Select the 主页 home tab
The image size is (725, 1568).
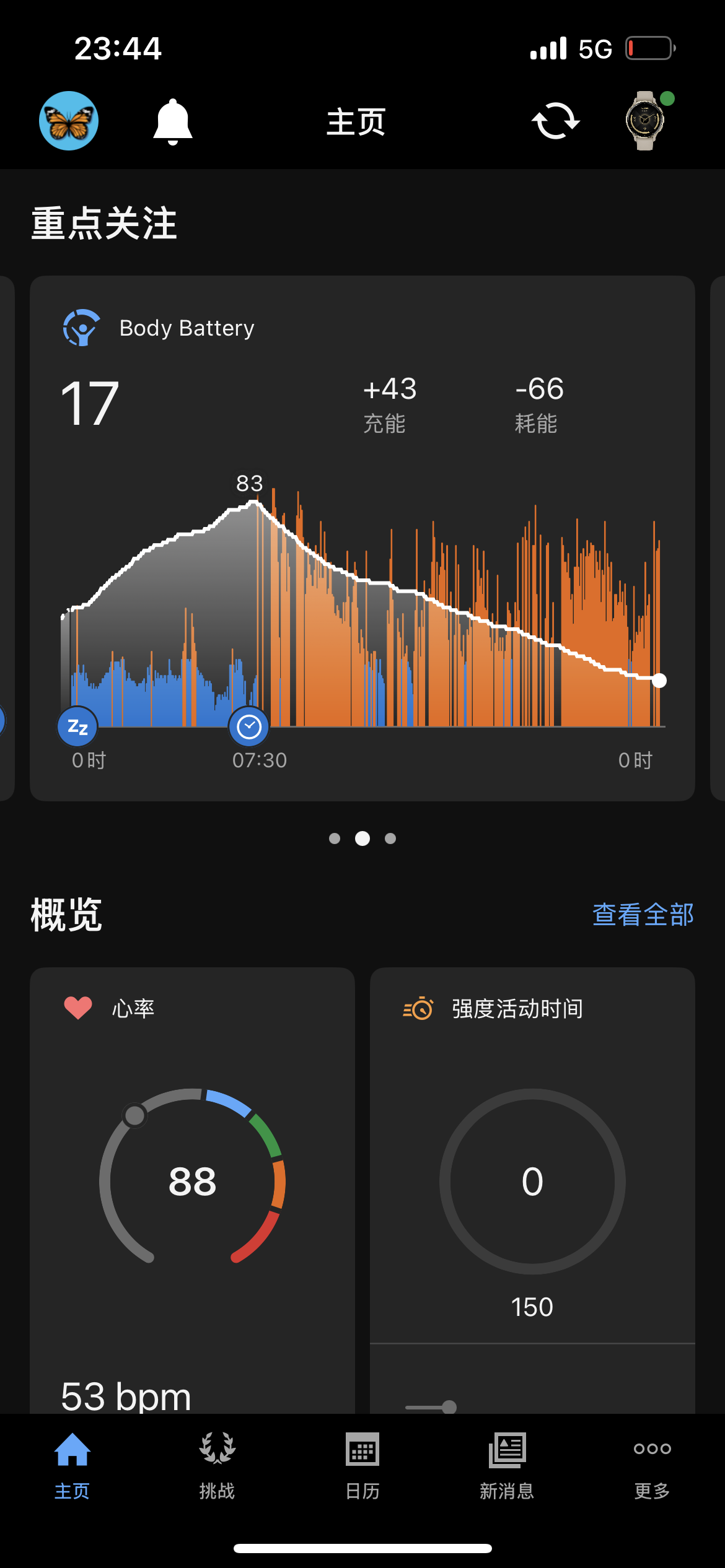click(72, 1465)
